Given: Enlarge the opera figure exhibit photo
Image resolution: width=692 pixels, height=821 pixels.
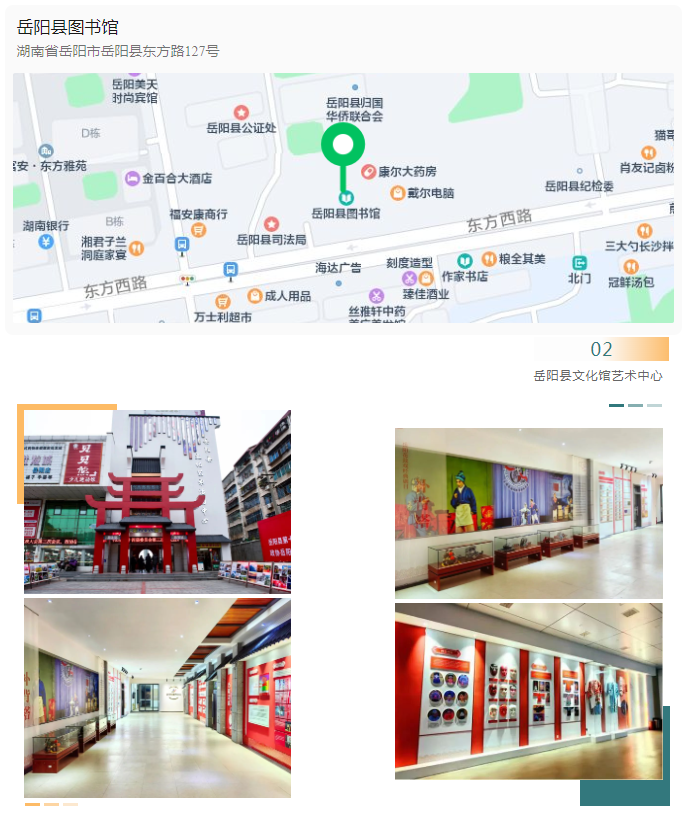Looking at the screenshot, I should click(528, 513).
